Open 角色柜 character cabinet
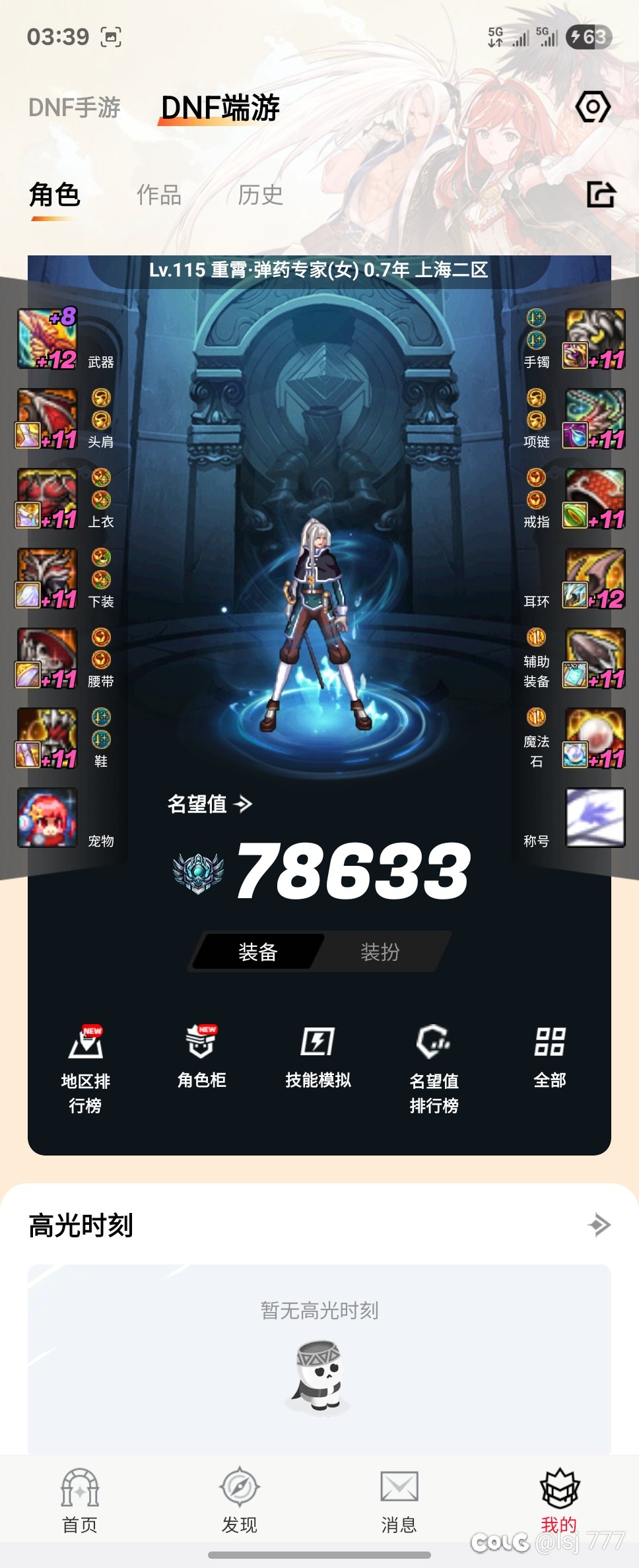Viewport: 639px width, 1568px height. (201, 1057)
